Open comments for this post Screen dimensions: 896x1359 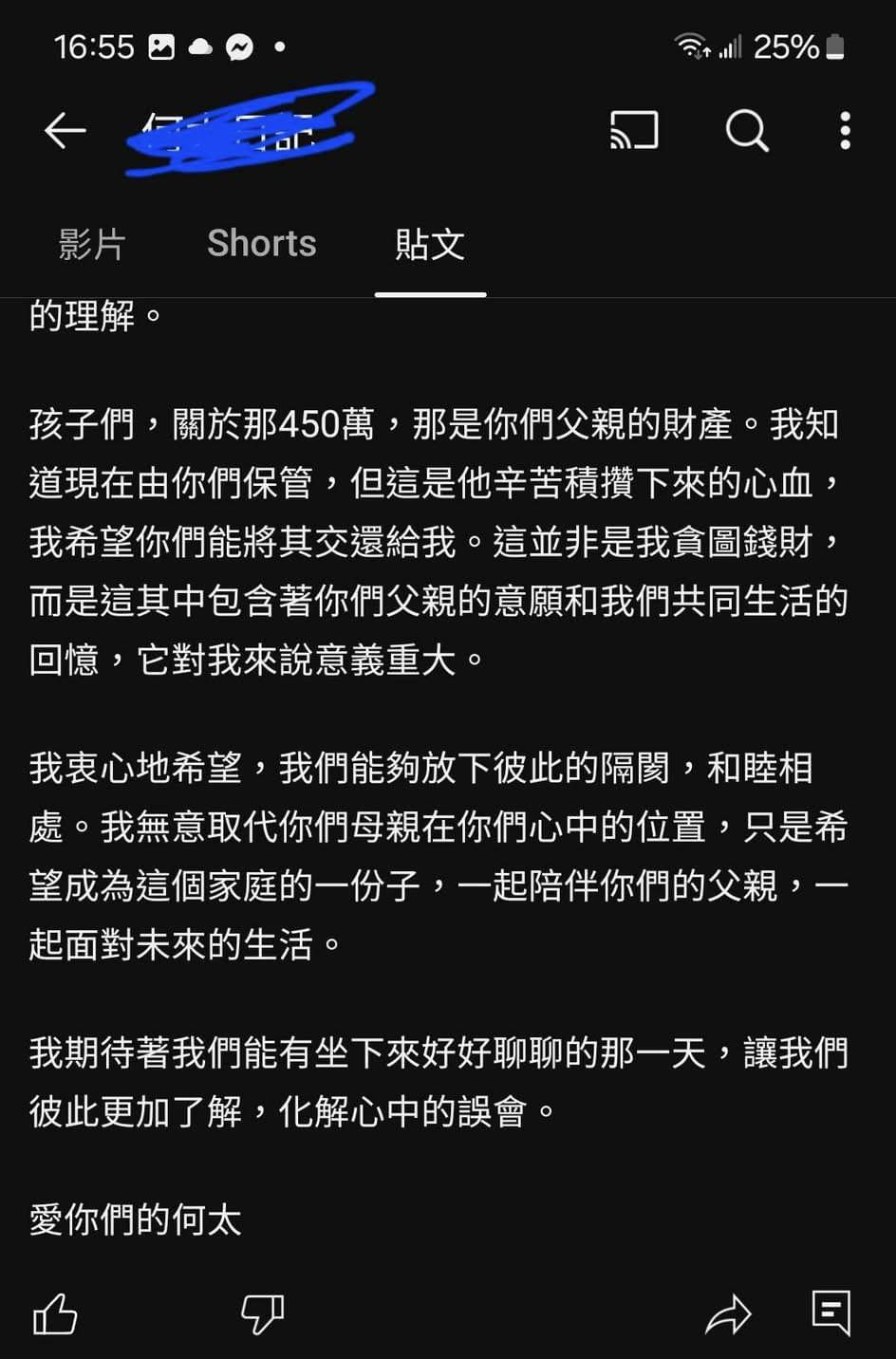(831, 1314)
